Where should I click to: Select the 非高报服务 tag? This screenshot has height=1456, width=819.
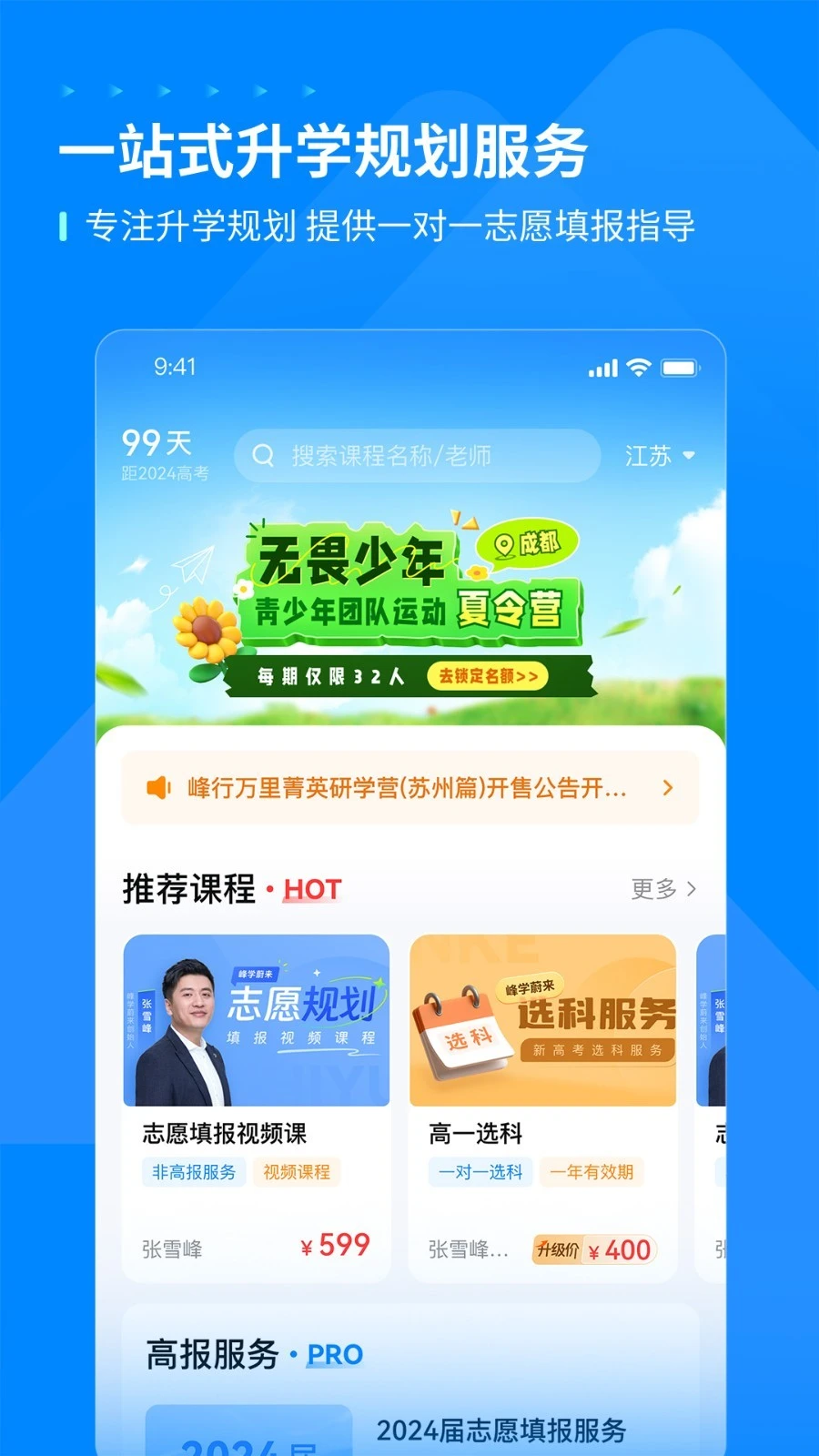click(x=194, y=1174)
